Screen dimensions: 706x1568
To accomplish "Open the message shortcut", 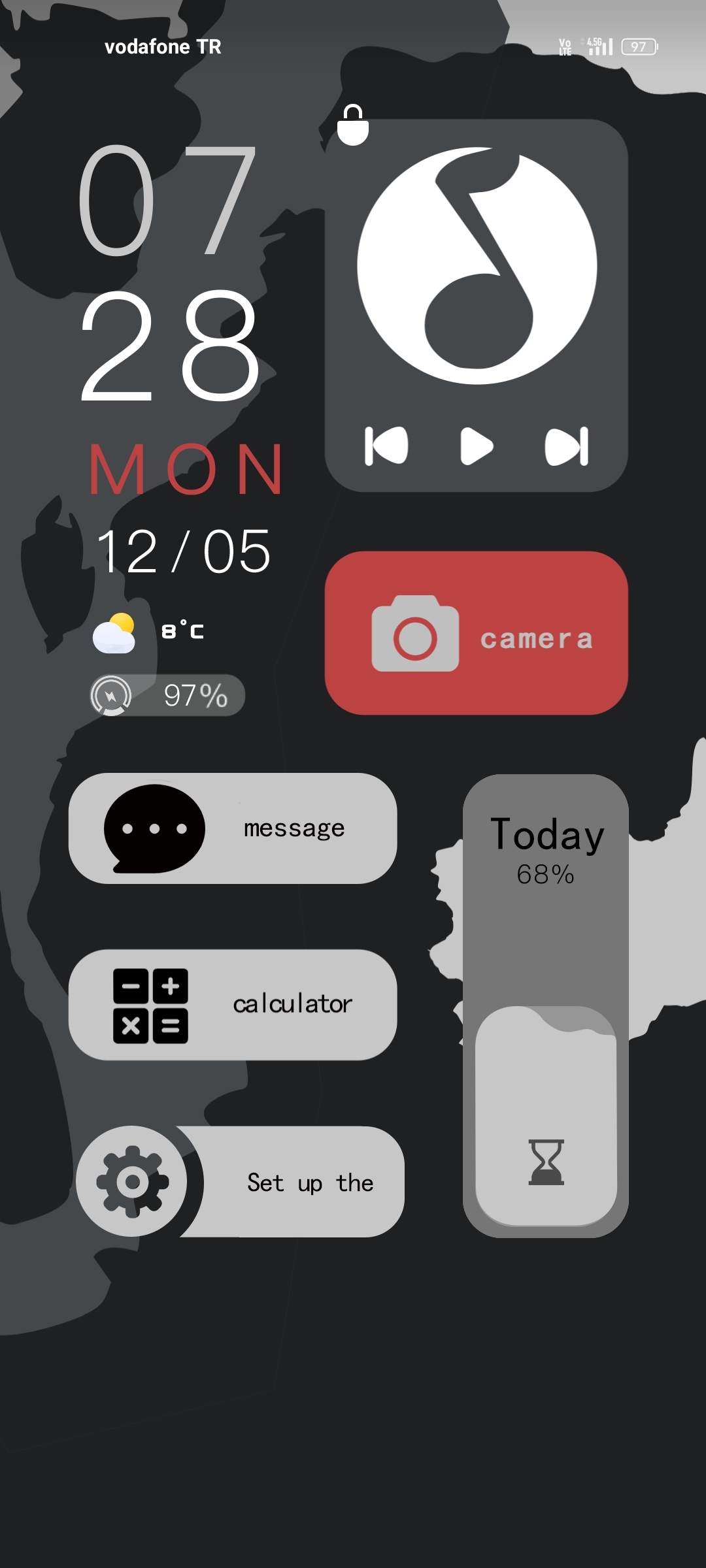I will (233, 828).
